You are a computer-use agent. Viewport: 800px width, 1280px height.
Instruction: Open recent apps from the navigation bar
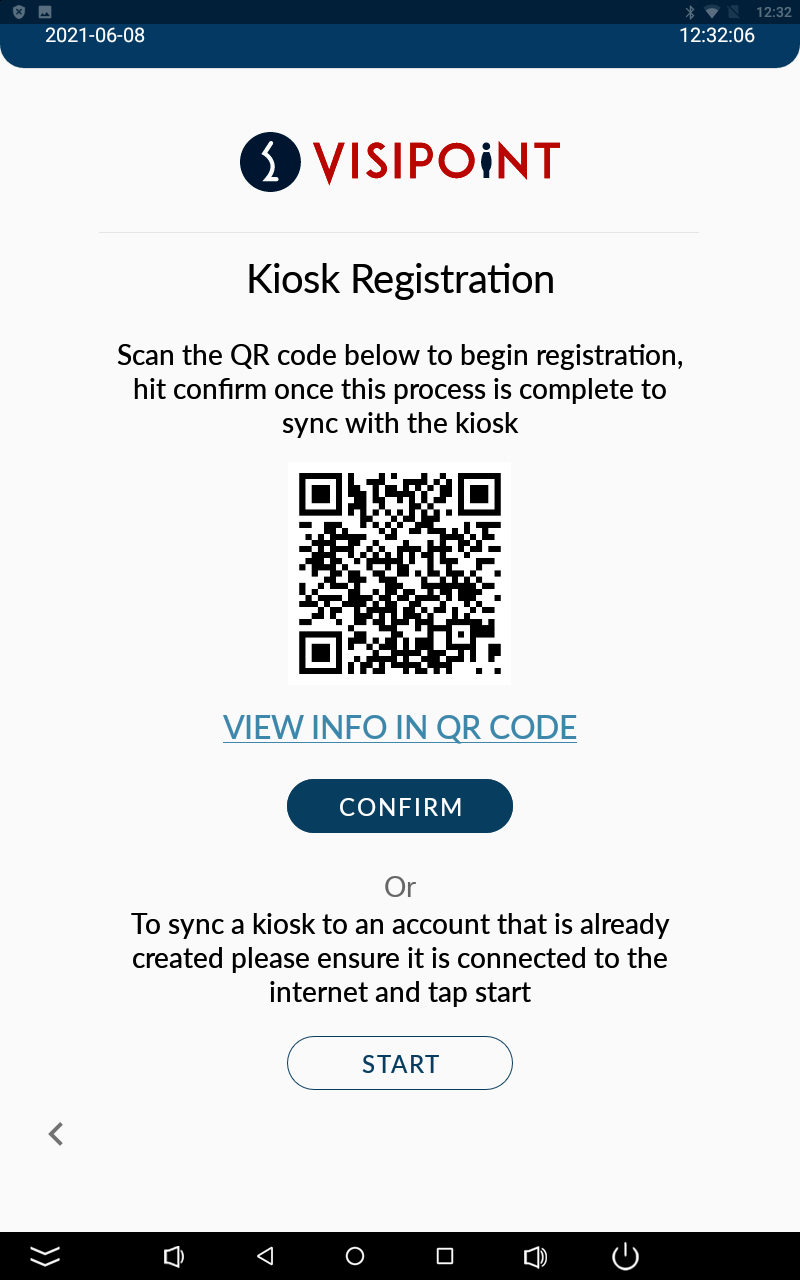445,1256
